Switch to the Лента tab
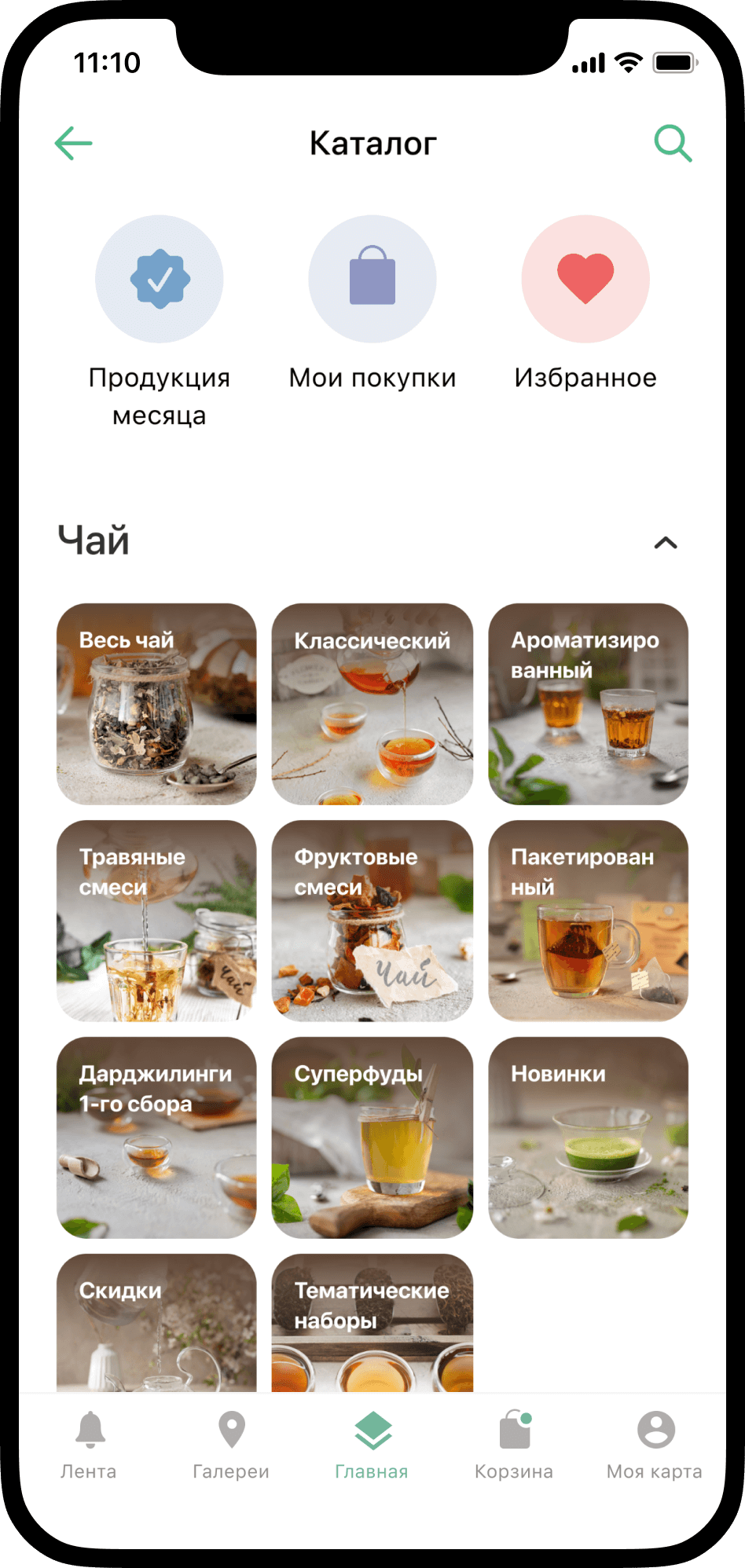Image resolution: width=745 pixels, height=1568 pixels. [90, 1444]
